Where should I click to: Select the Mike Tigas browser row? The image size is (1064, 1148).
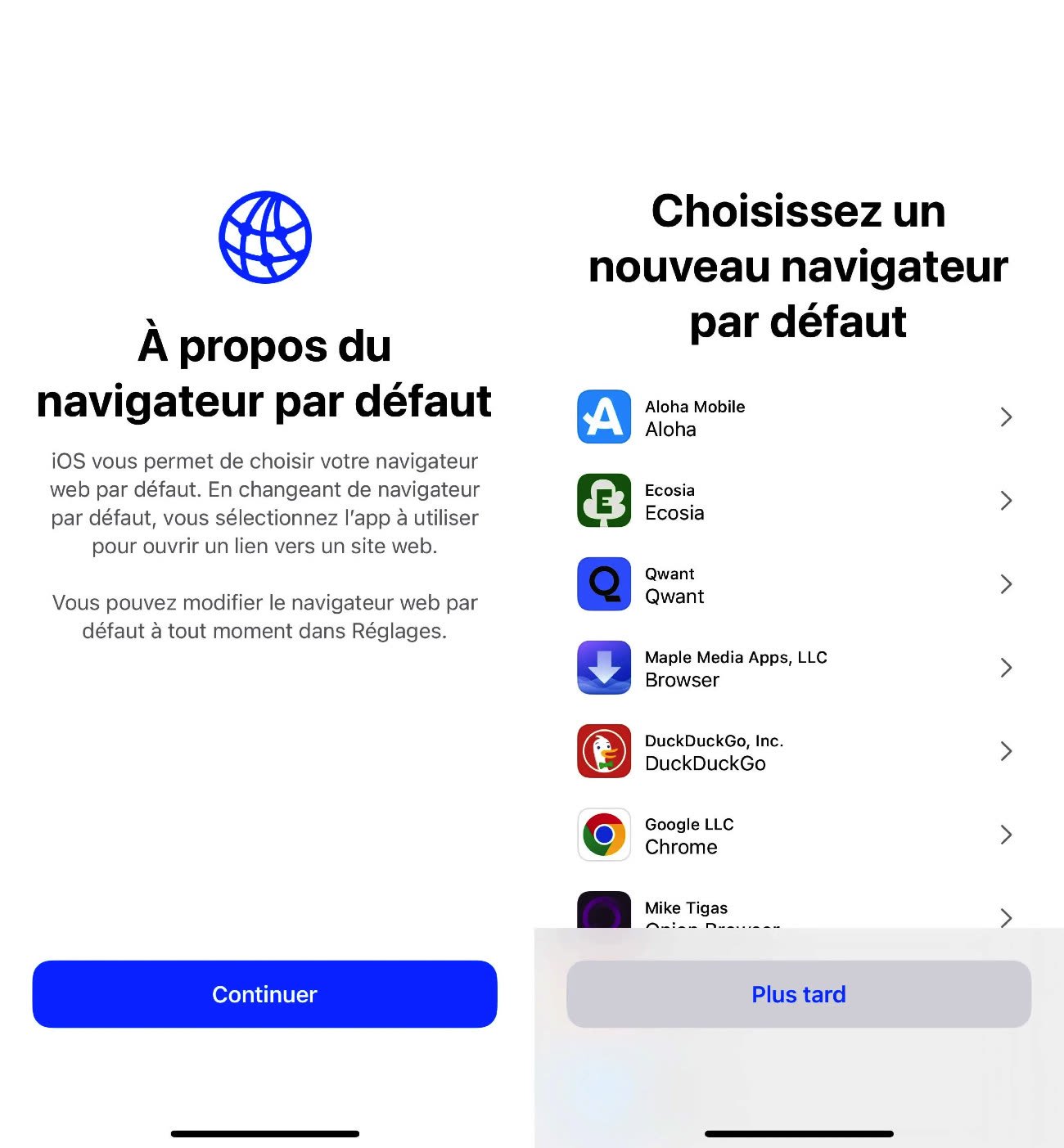[794, 912]
